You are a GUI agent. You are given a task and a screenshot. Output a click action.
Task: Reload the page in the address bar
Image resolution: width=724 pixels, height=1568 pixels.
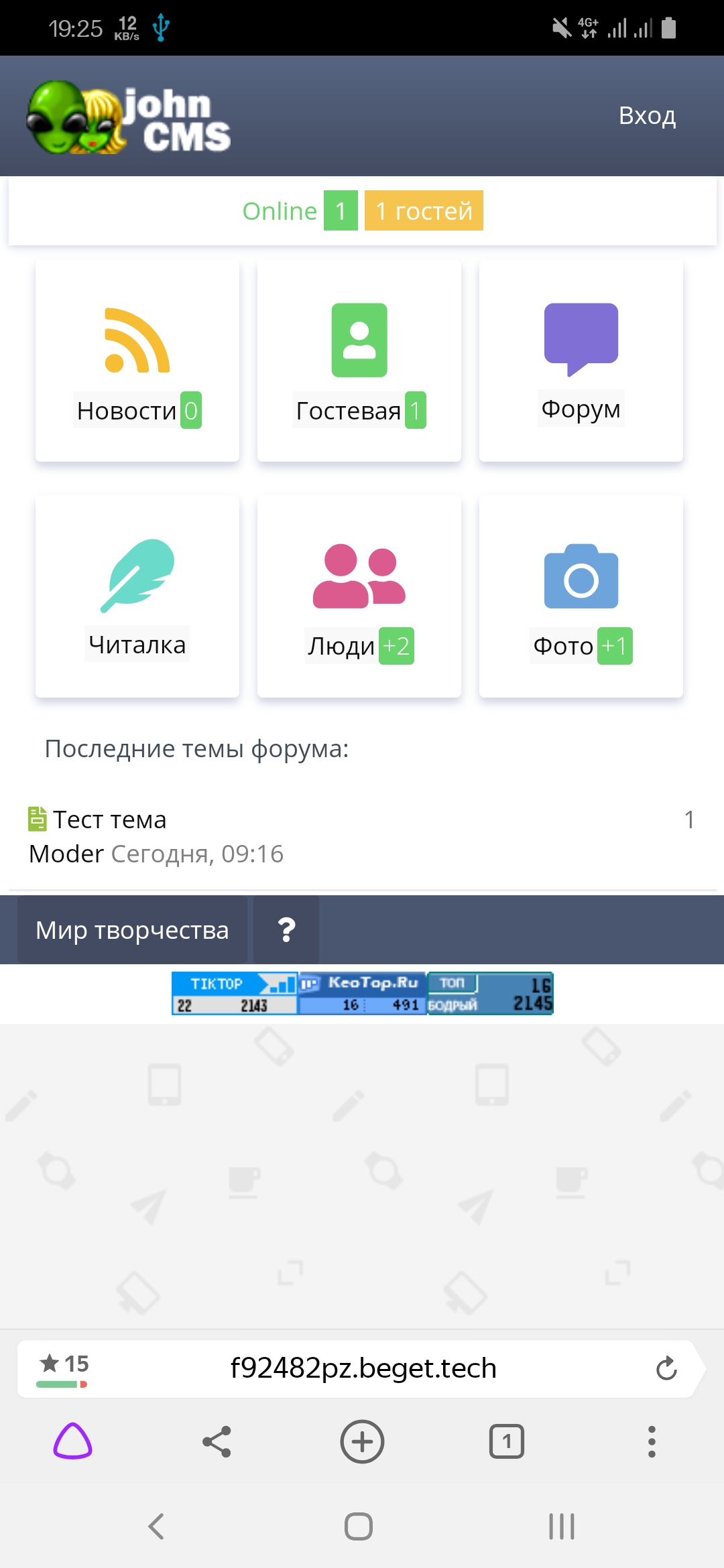click(x=666, y=1368)
